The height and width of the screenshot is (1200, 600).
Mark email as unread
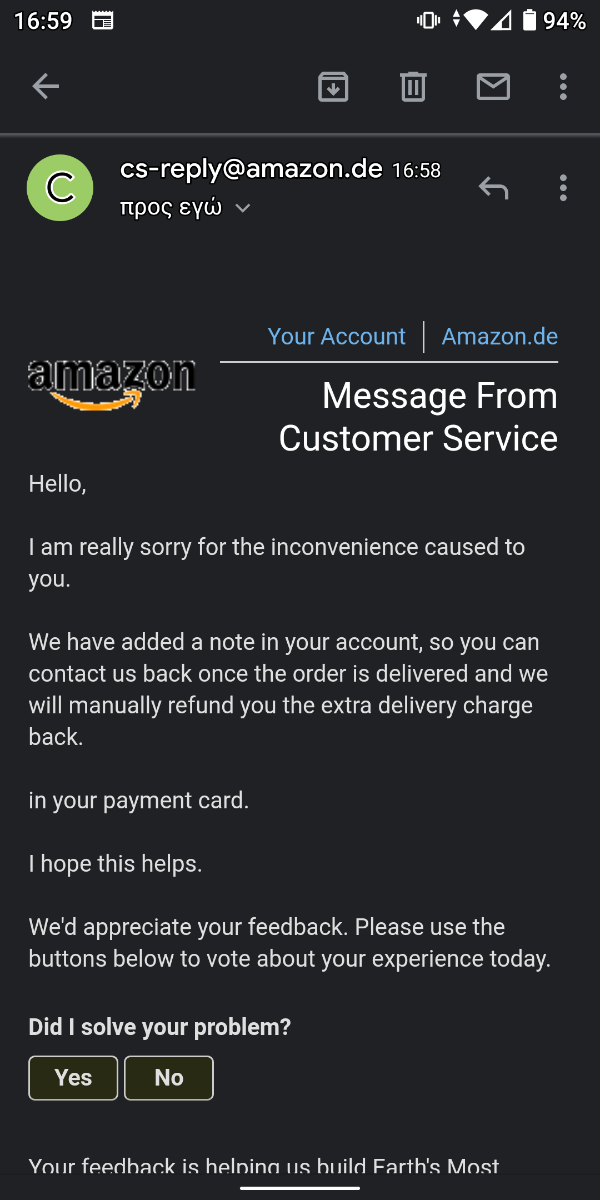point(493,87)
